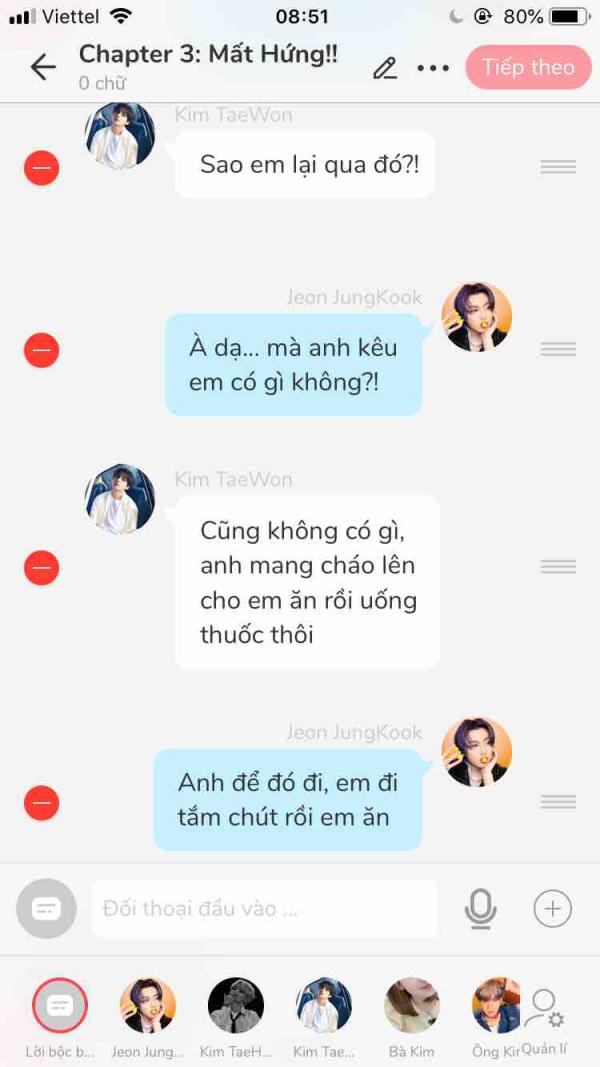
Task: Open the three-dot overflow menu
Action: [433, 68]
